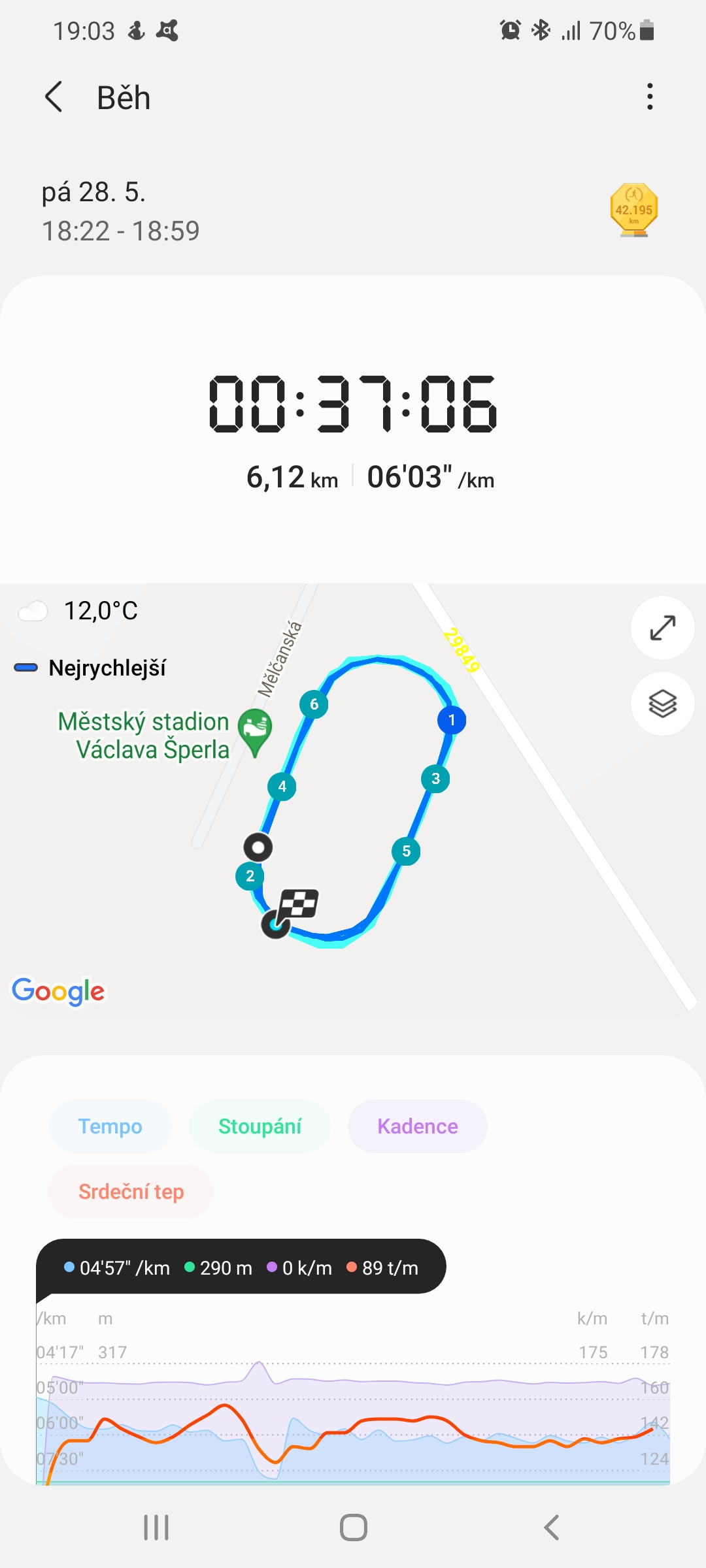Open the three-dot overflow menu
The width and height of the screenshot is (706, 1568).
(649, 97)
